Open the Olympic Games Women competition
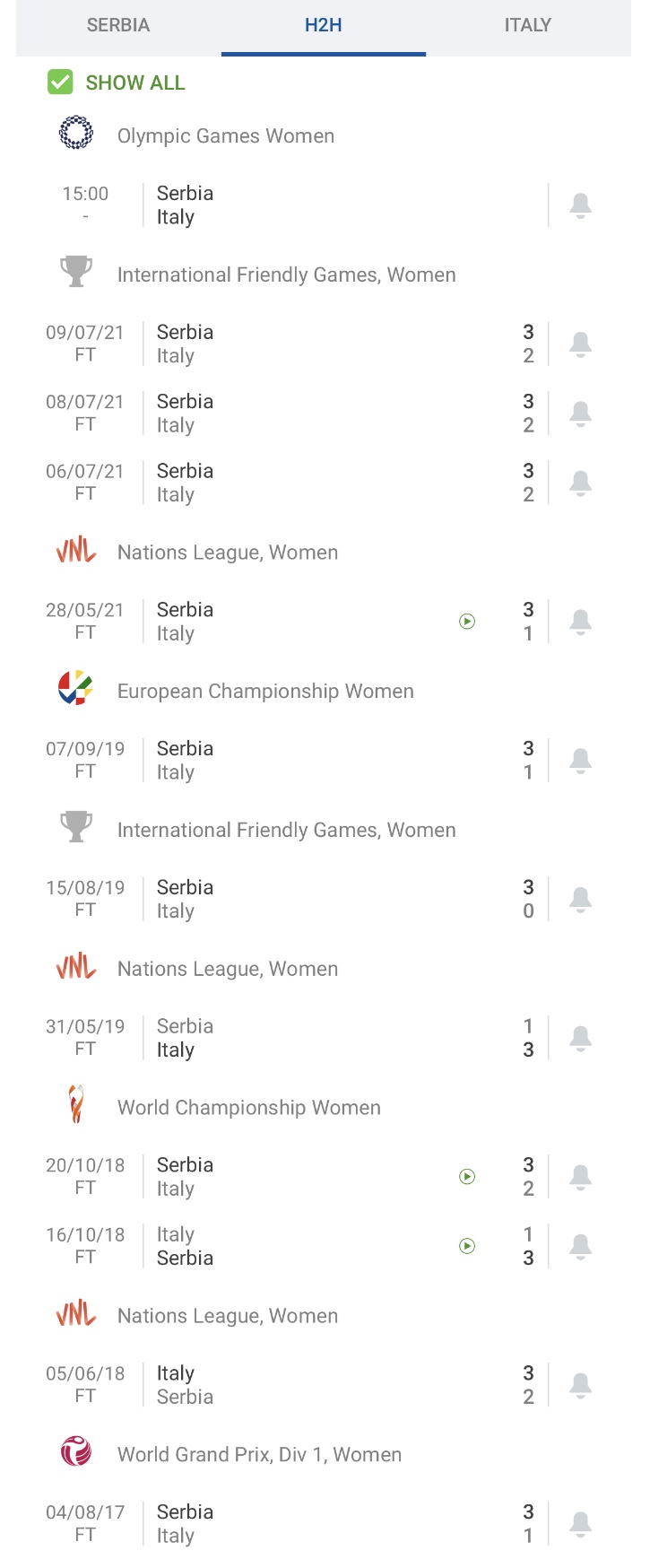The image size is (650, 1568). (225, 135)
